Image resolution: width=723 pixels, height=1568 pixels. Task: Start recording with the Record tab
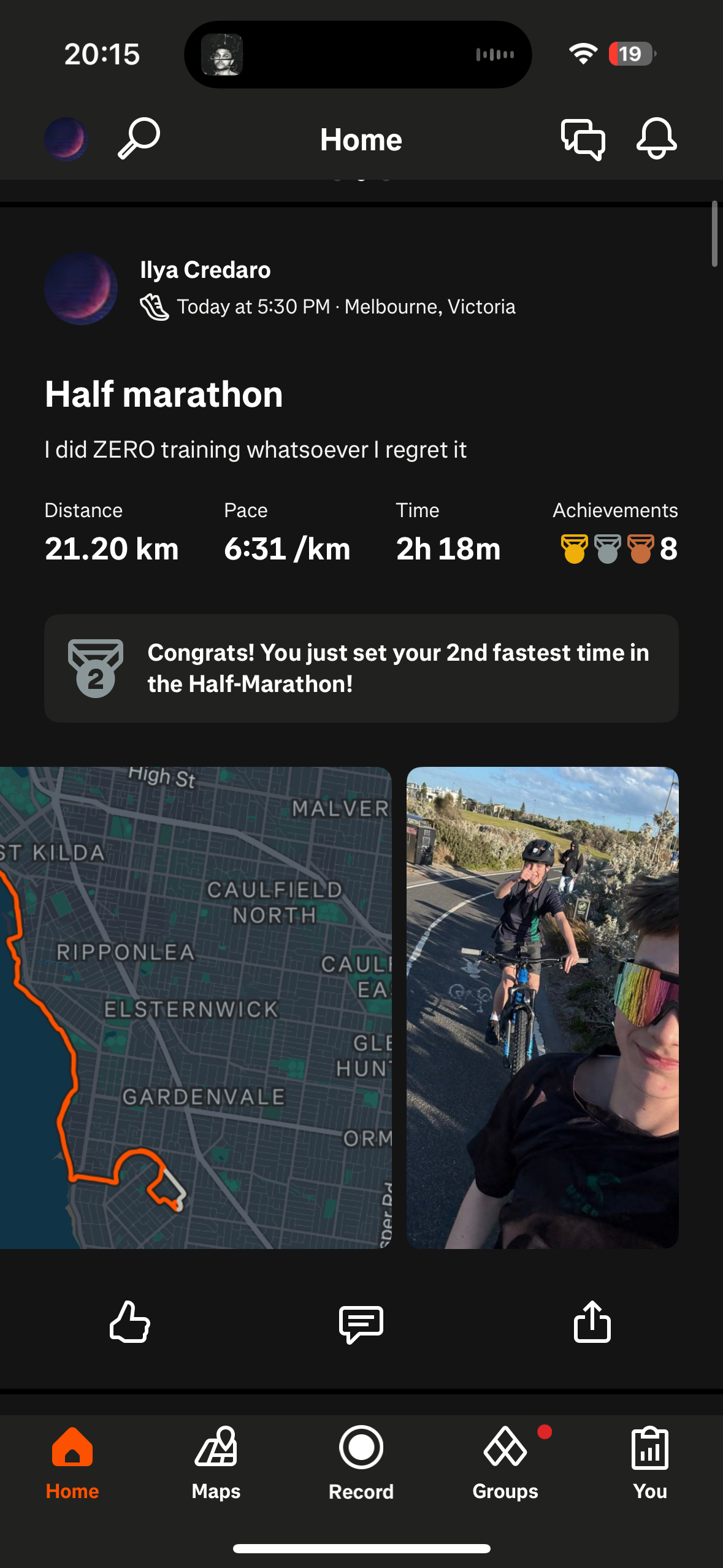(361, 1463)
